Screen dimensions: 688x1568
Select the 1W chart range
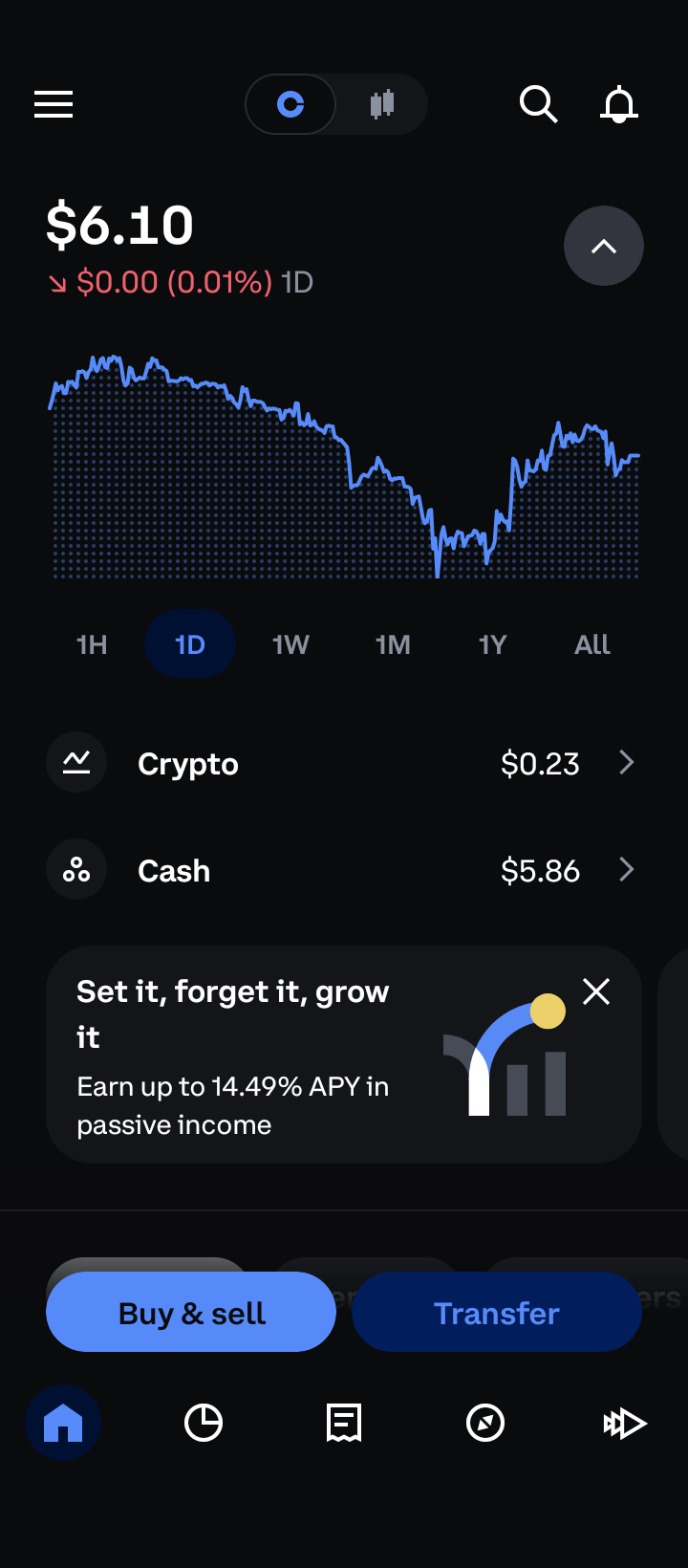[x=290, y=645]
